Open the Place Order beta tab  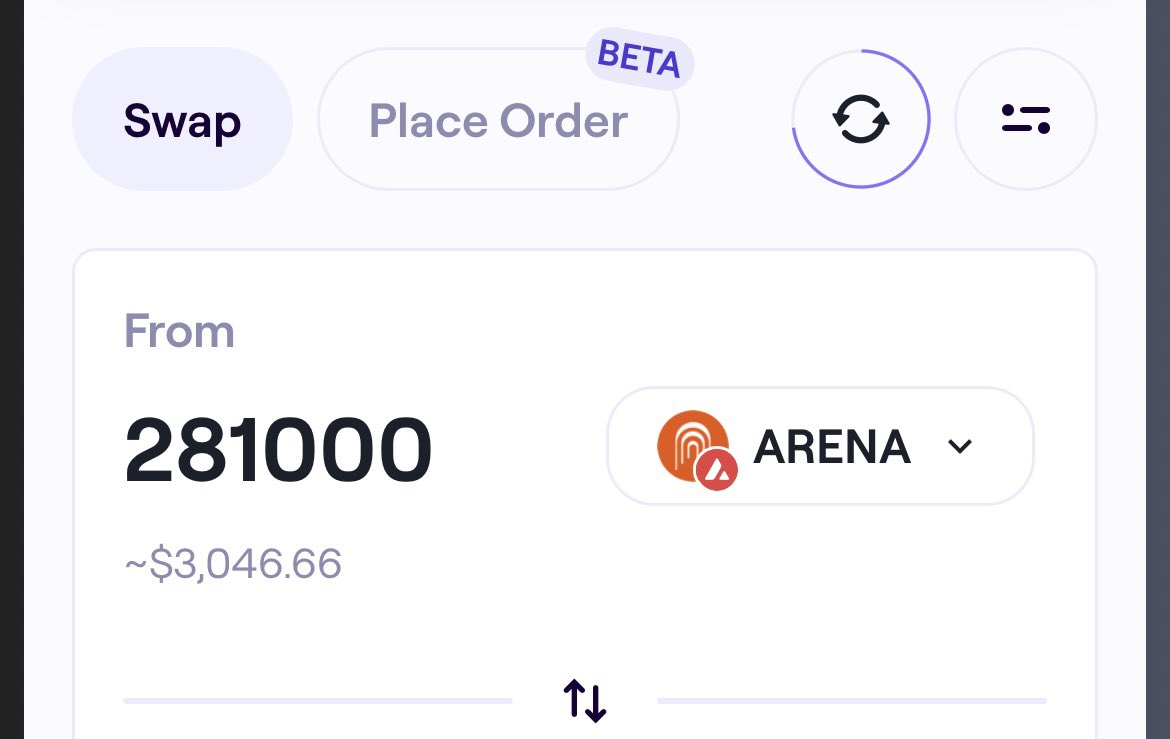point(498,121)
